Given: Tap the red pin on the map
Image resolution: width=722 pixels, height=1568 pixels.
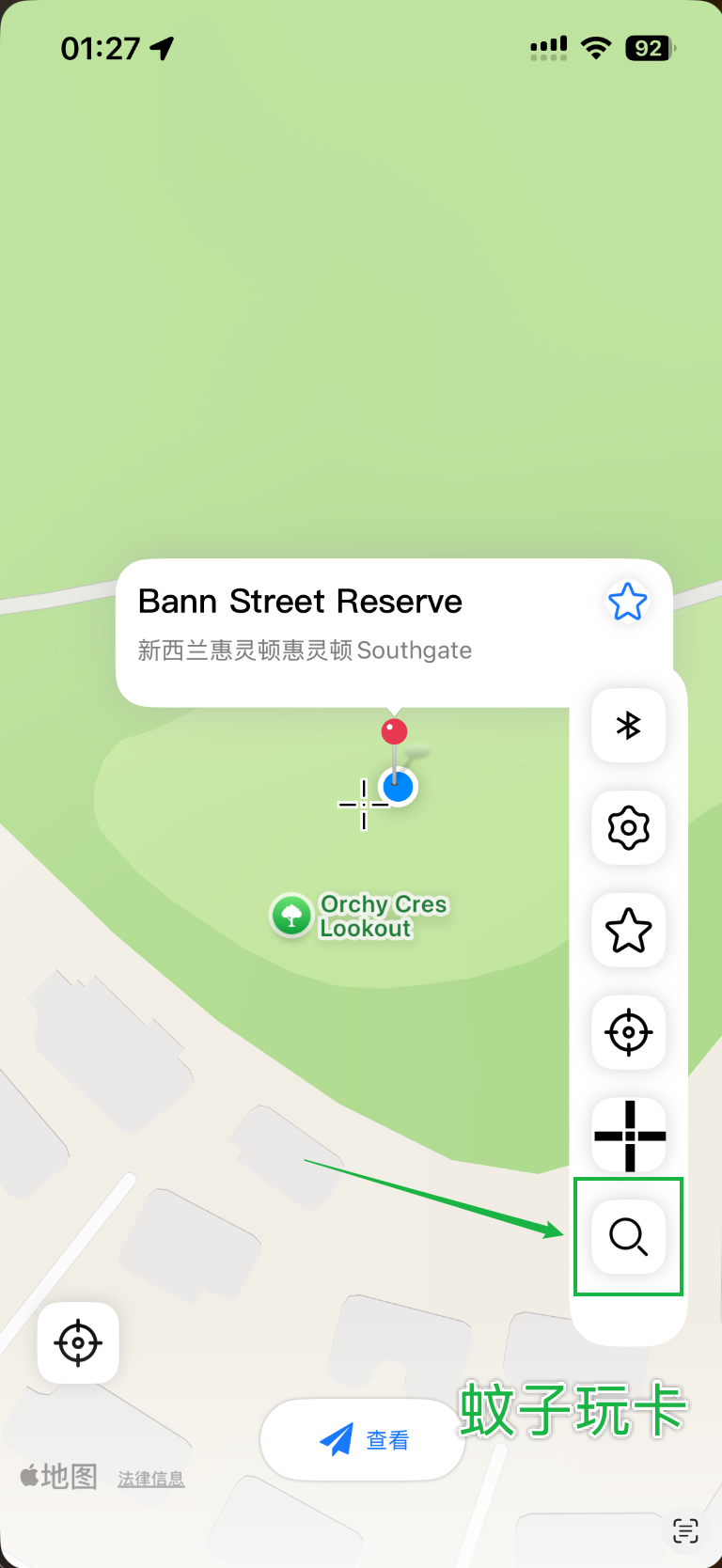Looking at the screenshot, I should (394, 731).
